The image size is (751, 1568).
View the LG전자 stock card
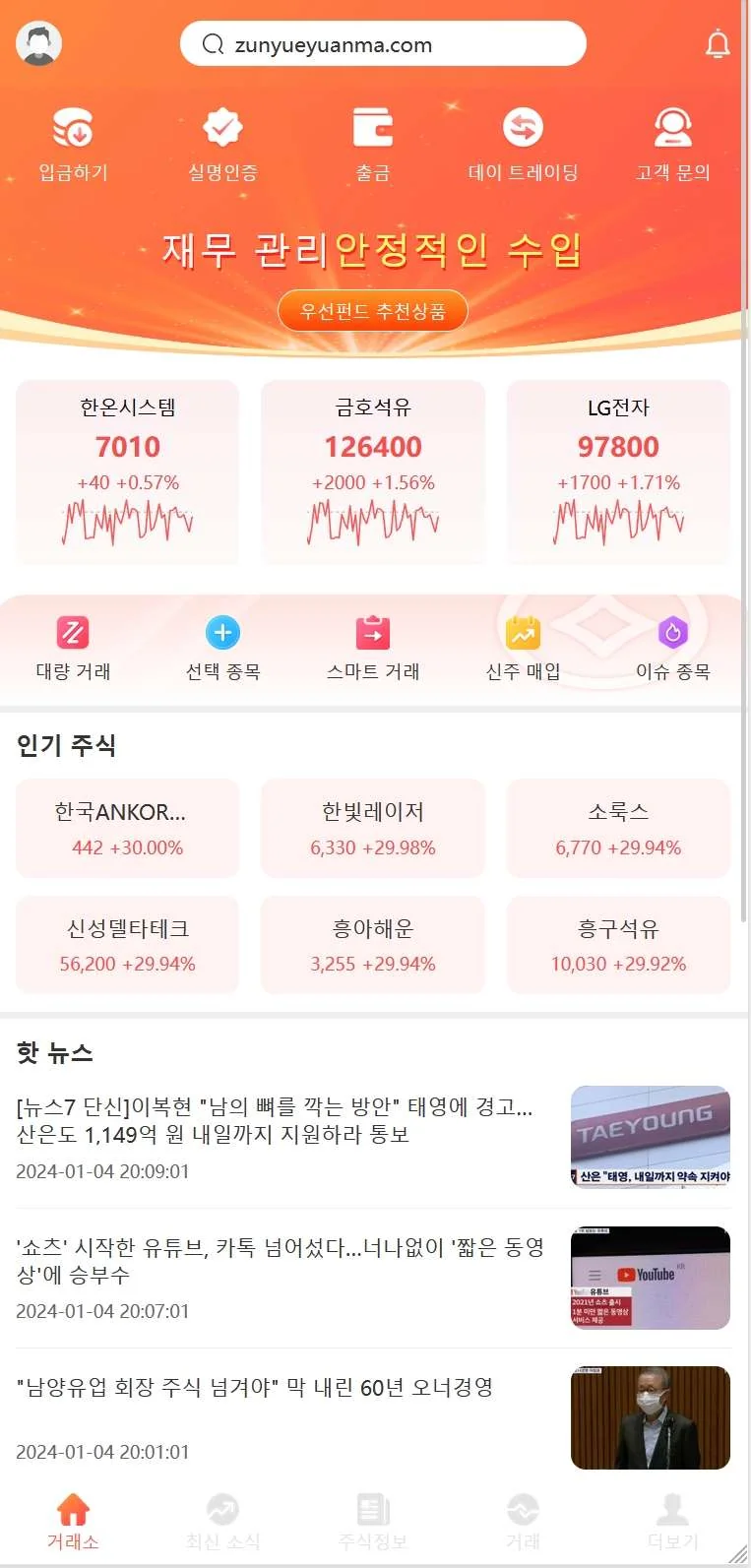point(618,472)
